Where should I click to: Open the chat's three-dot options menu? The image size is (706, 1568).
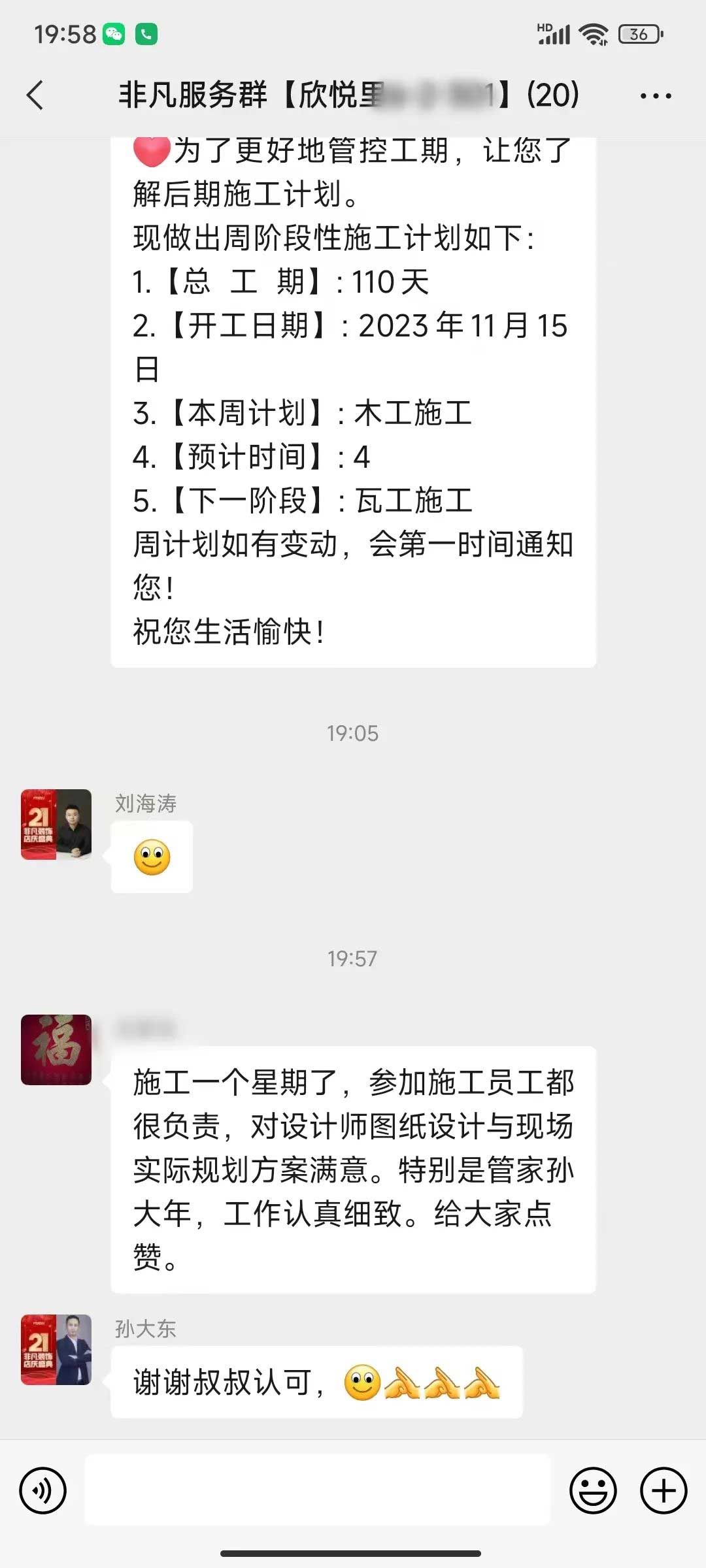coord(655,96)
